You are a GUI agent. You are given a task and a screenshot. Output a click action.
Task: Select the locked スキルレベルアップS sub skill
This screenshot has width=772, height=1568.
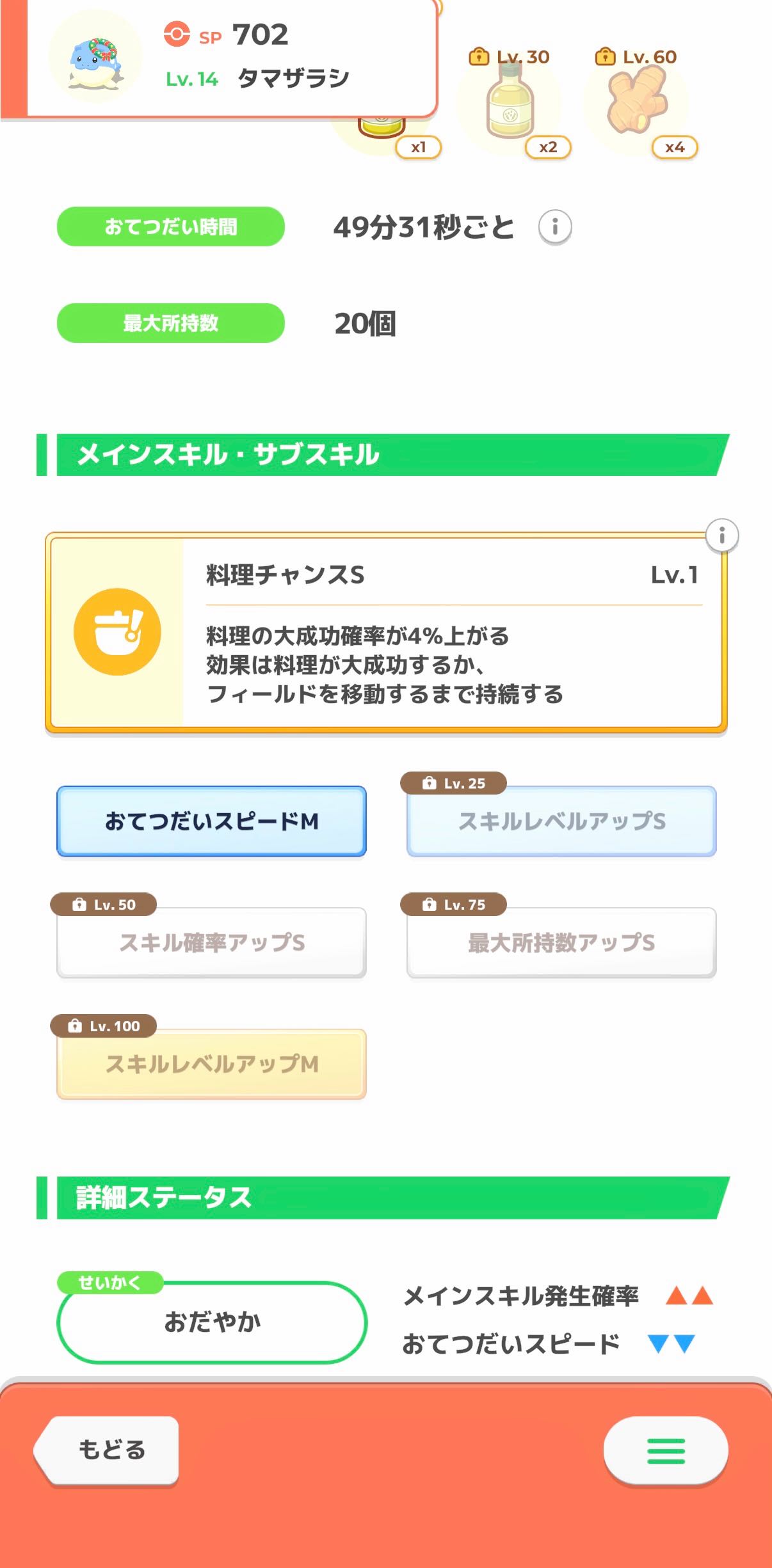click(x=561, y=821)
